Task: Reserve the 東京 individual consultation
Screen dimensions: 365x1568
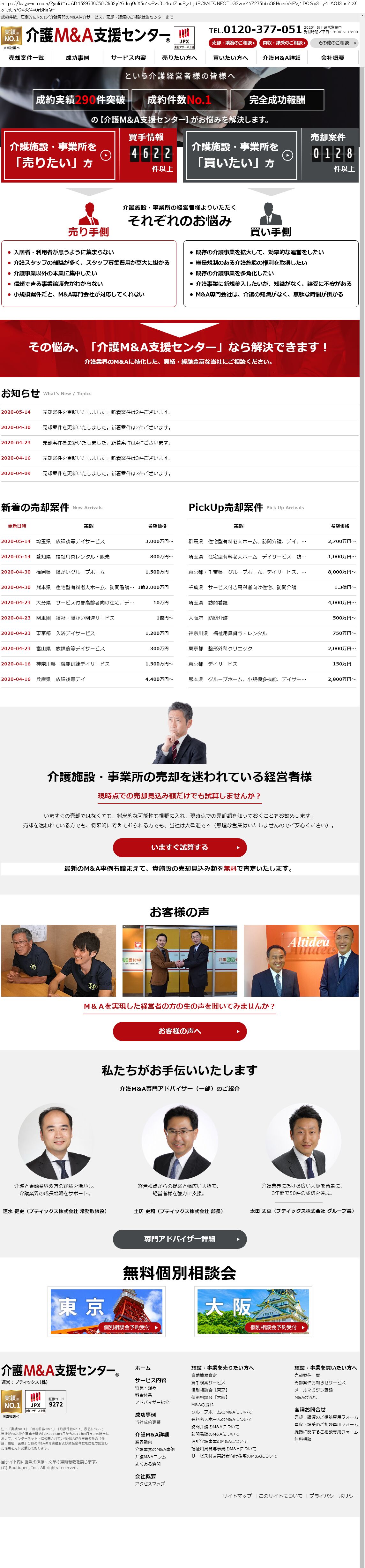Action: (107, 1310)
